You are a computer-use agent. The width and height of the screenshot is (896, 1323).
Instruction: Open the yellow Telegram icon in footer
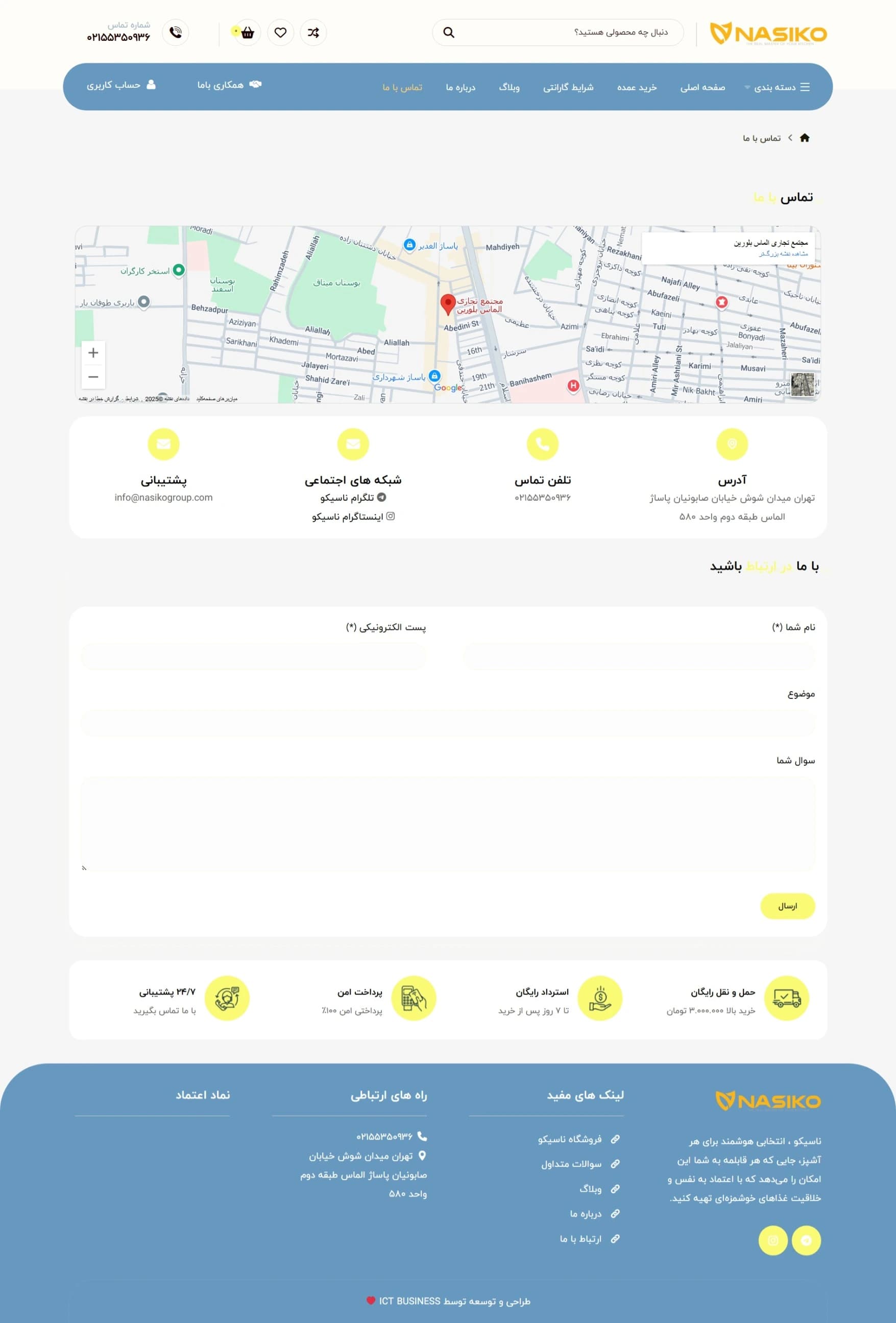click(806, 1240)
